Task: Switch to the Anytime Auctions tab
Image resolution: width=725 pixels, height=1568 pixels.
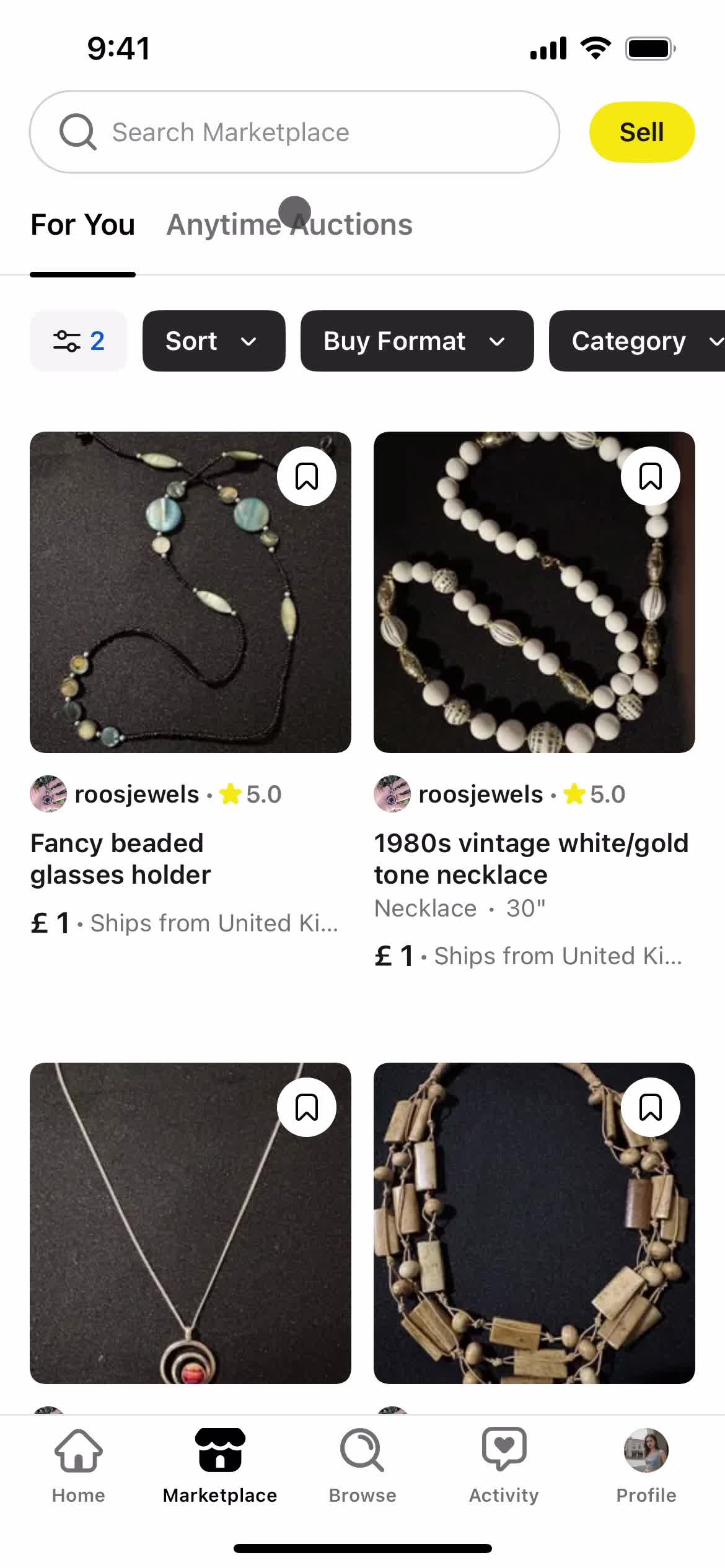Action: tap(289, 225)
